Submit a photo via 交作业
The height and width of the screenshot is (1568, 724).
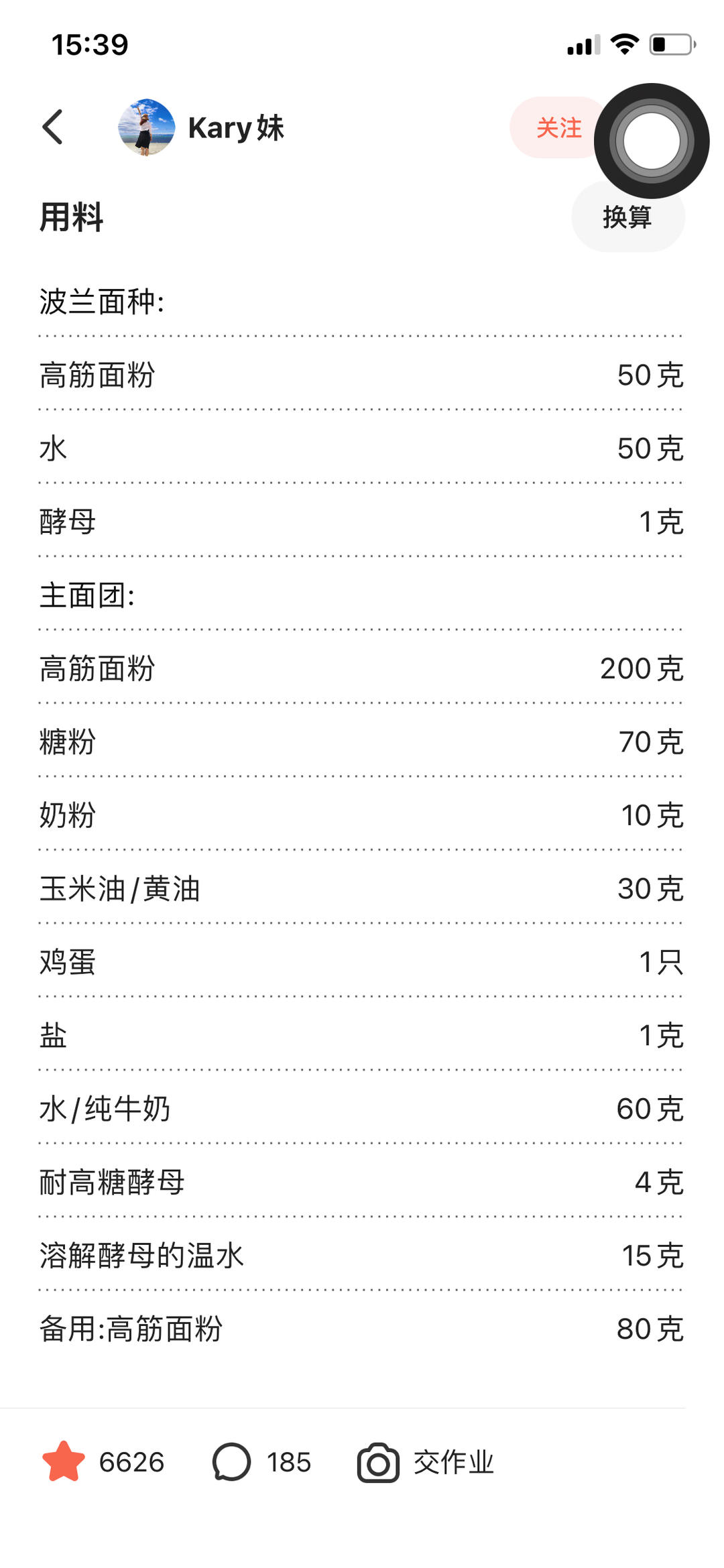(426, 1462)
